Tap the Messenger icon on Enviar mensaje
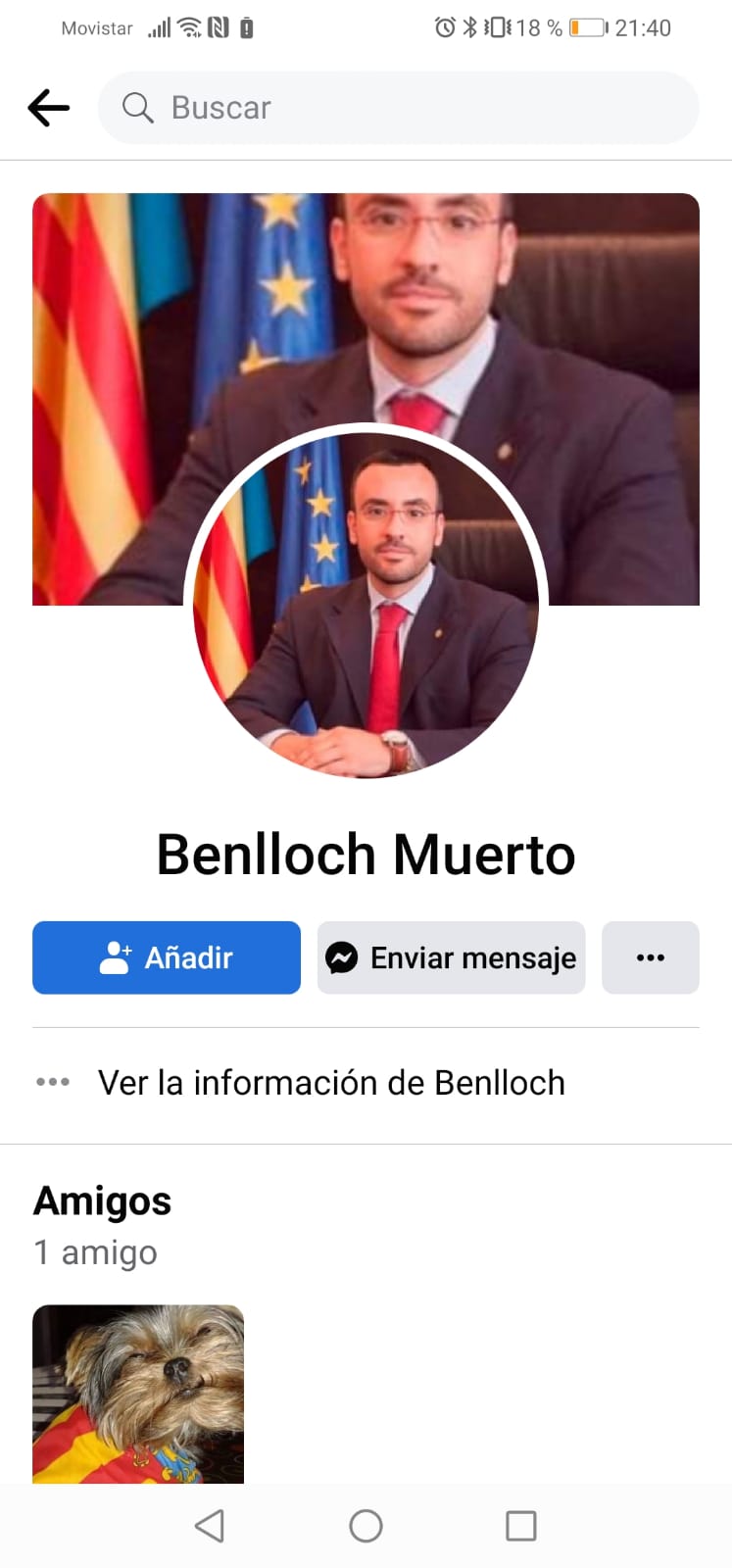 pyautogui.click(x=342, y=957)
